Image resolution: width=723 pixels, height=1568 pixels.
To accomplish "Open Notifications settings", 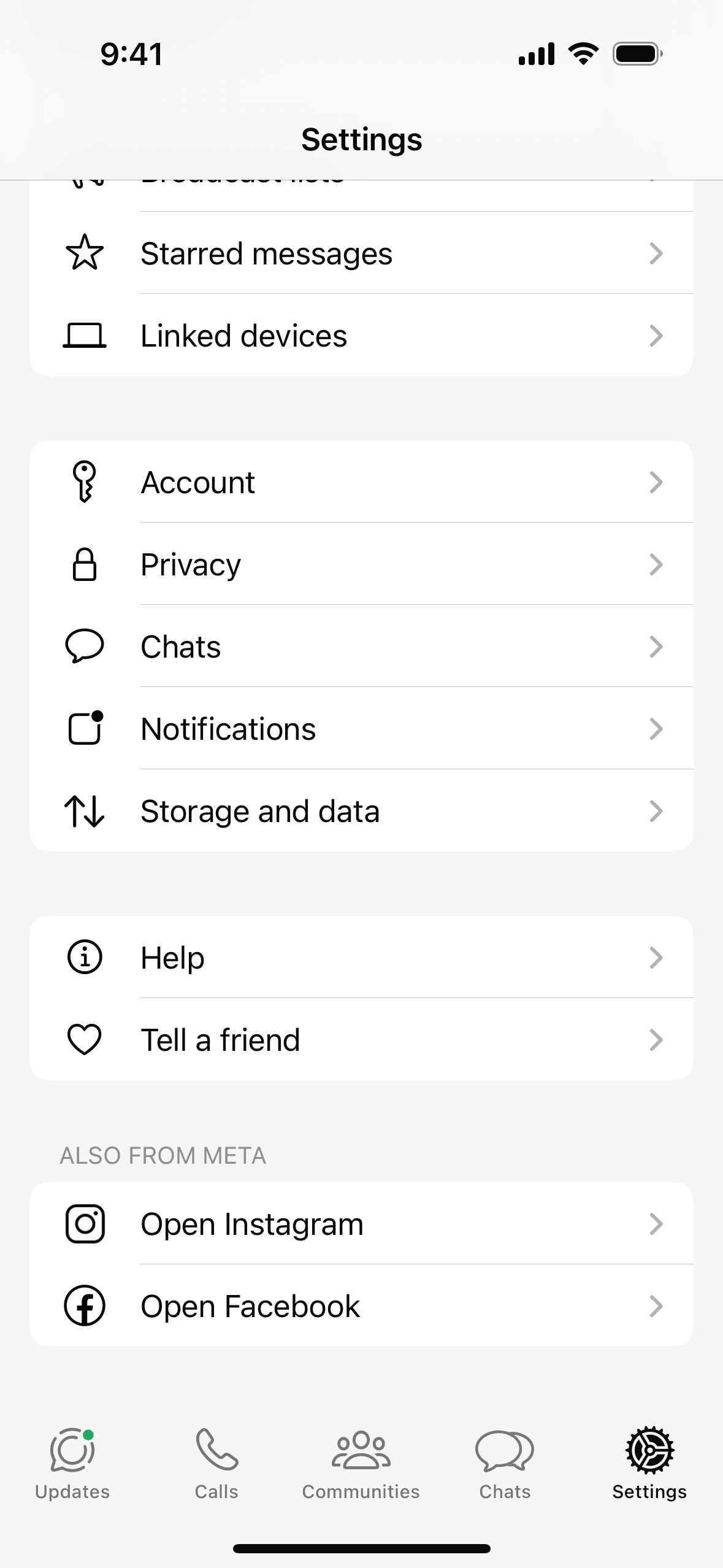I will click(x=361, y=729).
